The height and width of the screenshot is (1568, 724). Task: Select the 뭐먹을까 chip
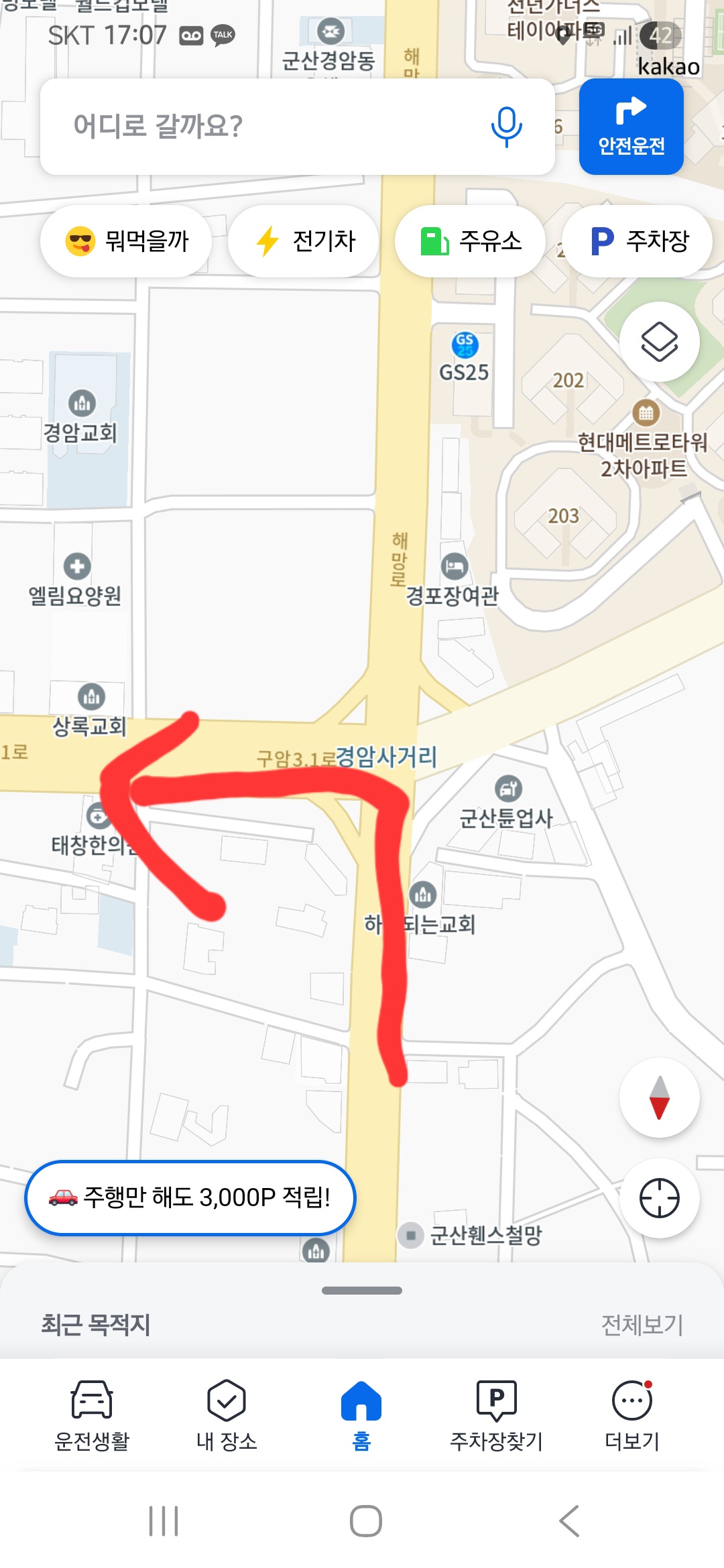(127, 241)
